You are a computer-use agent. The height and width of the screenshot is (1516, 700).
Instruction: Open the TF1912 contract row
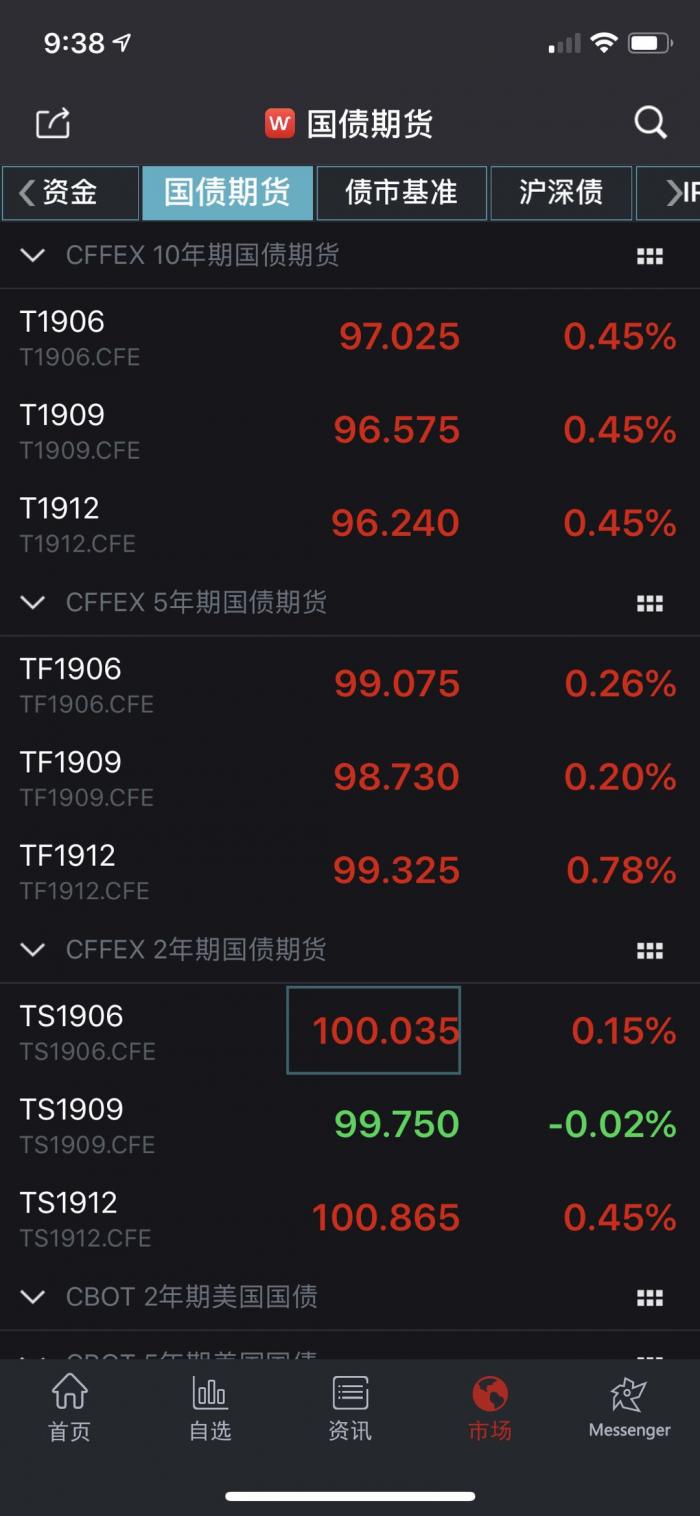(x=350, y=871)
